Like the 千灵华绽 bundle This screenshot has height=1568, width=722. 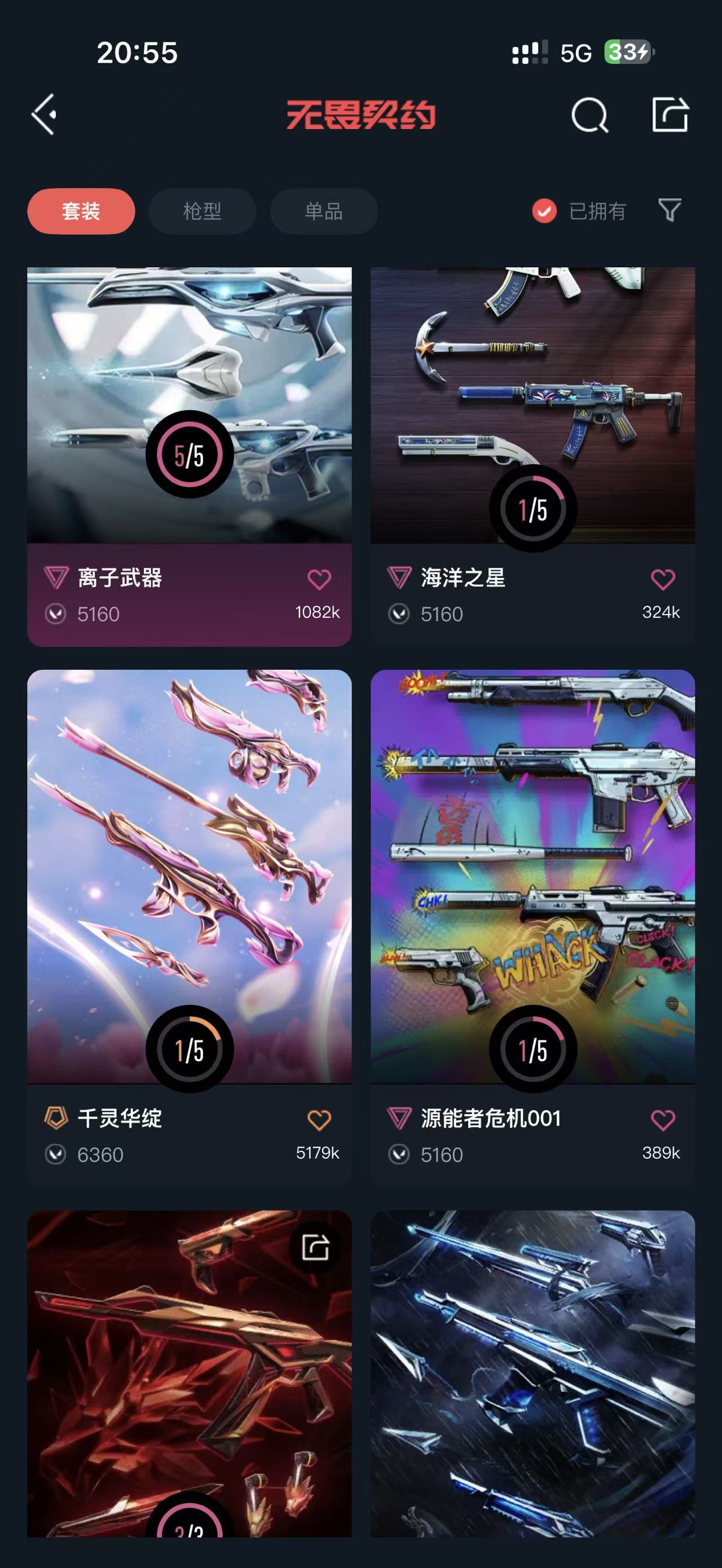(319, 1120)
